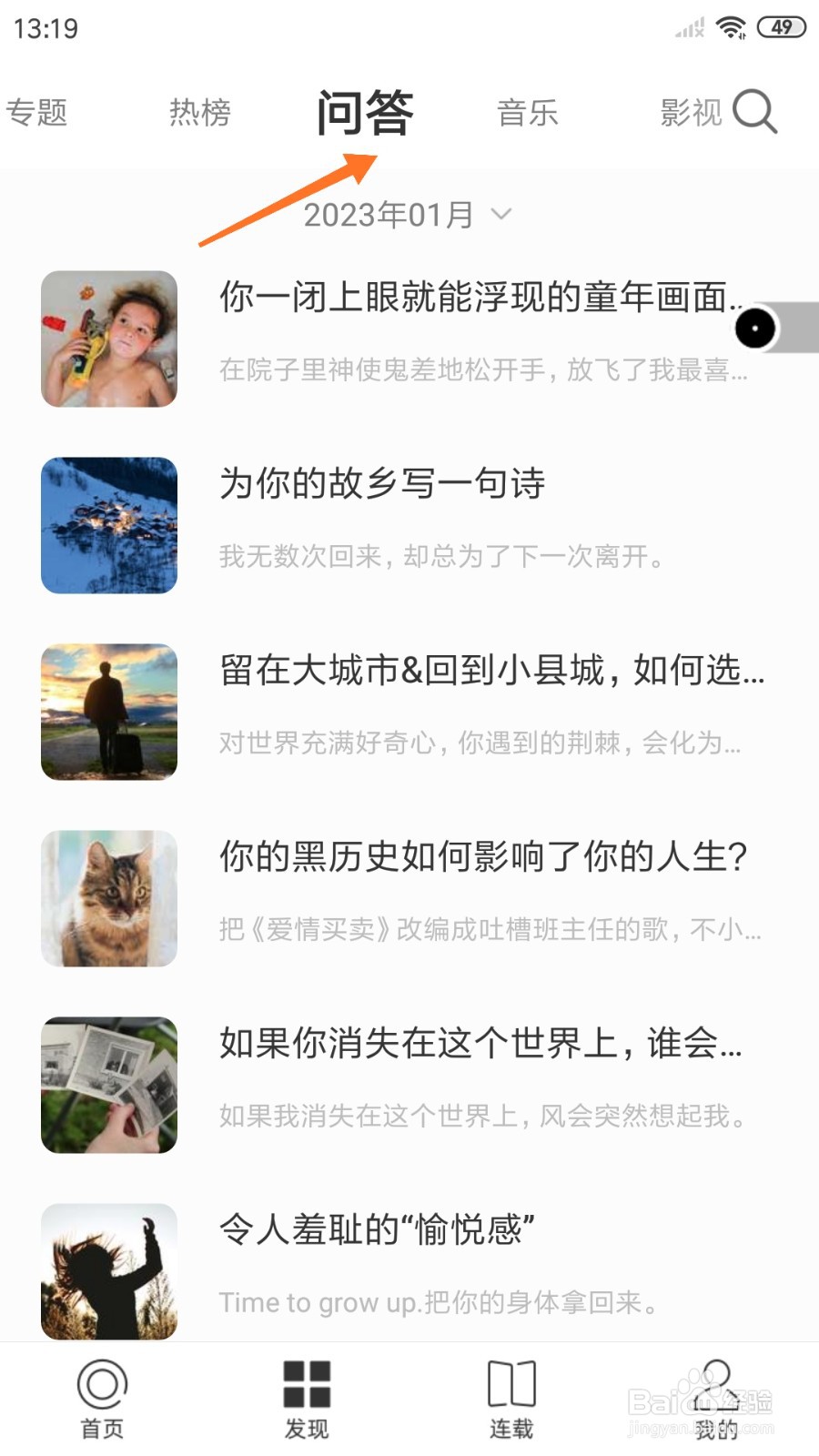Open the search magnifier icon
The height and width of the screenshot is (1456, 819).
754,112
